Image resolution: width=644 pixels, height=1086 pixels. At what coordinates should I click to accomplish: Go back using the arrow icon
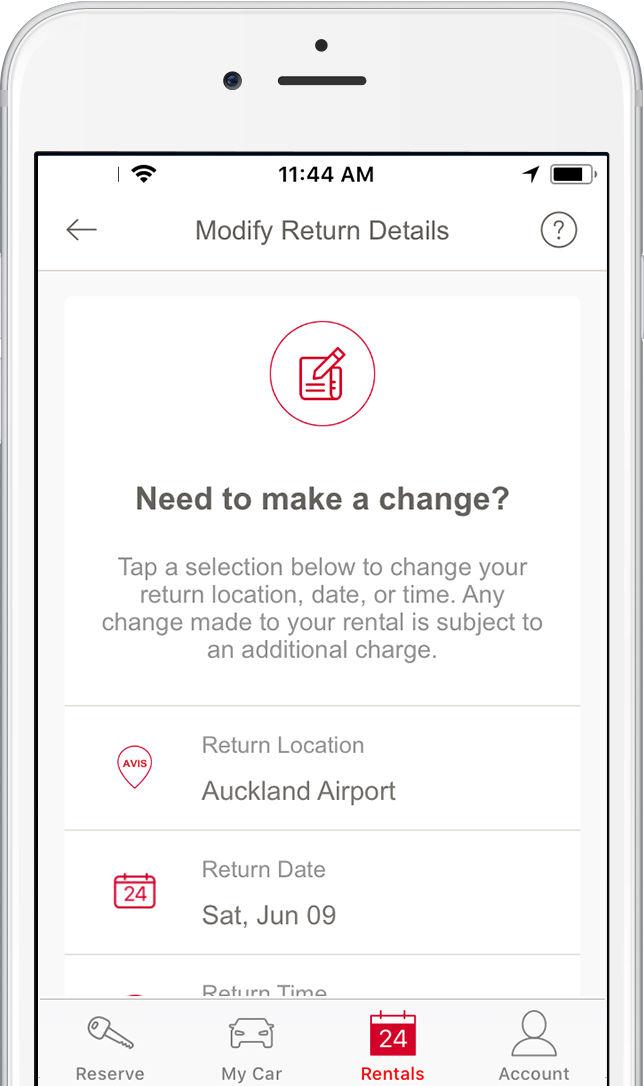point(82,231)
